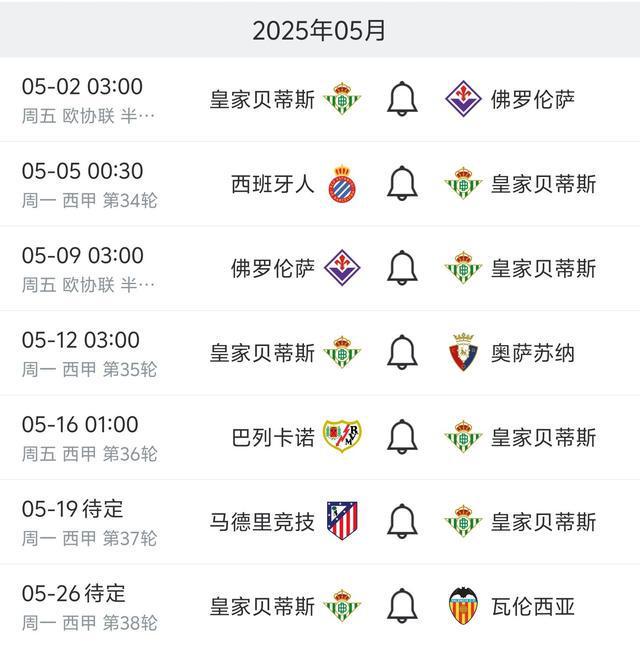Viewport: 640px width, 648px height.
Task: View the La Liga round 36 match
Action: [90, 438]
